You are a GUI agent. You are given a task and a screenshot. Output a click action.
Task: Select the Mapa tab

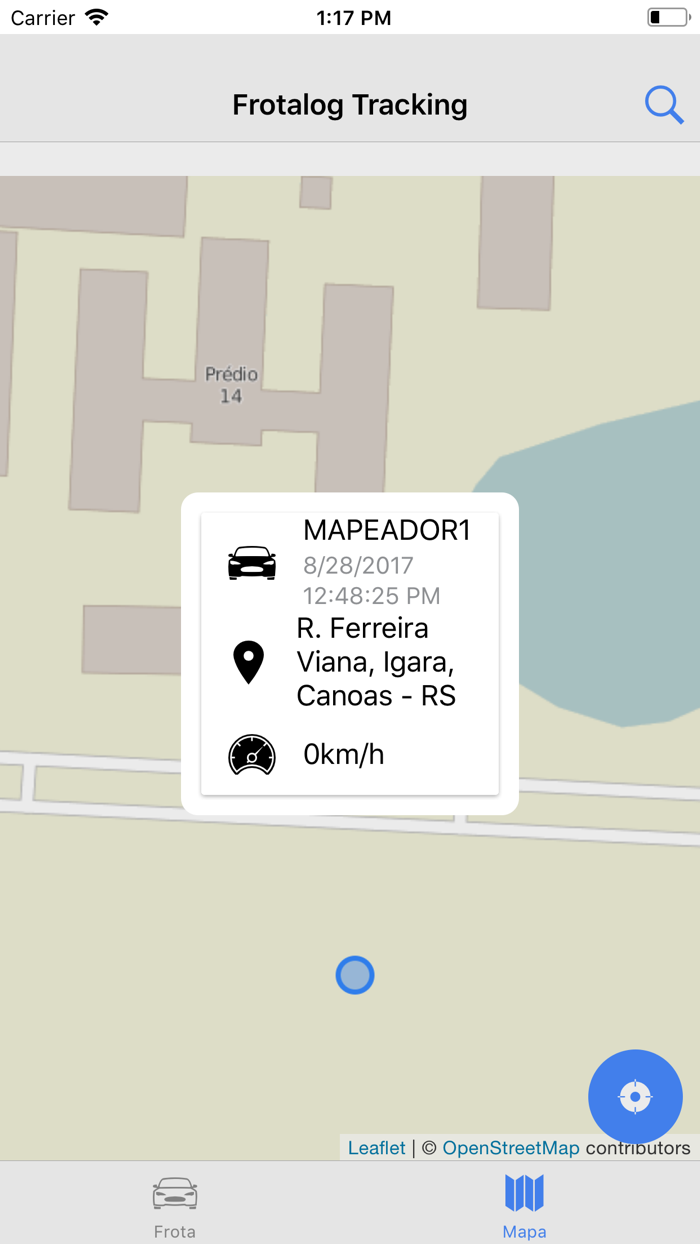(524, 1205)
